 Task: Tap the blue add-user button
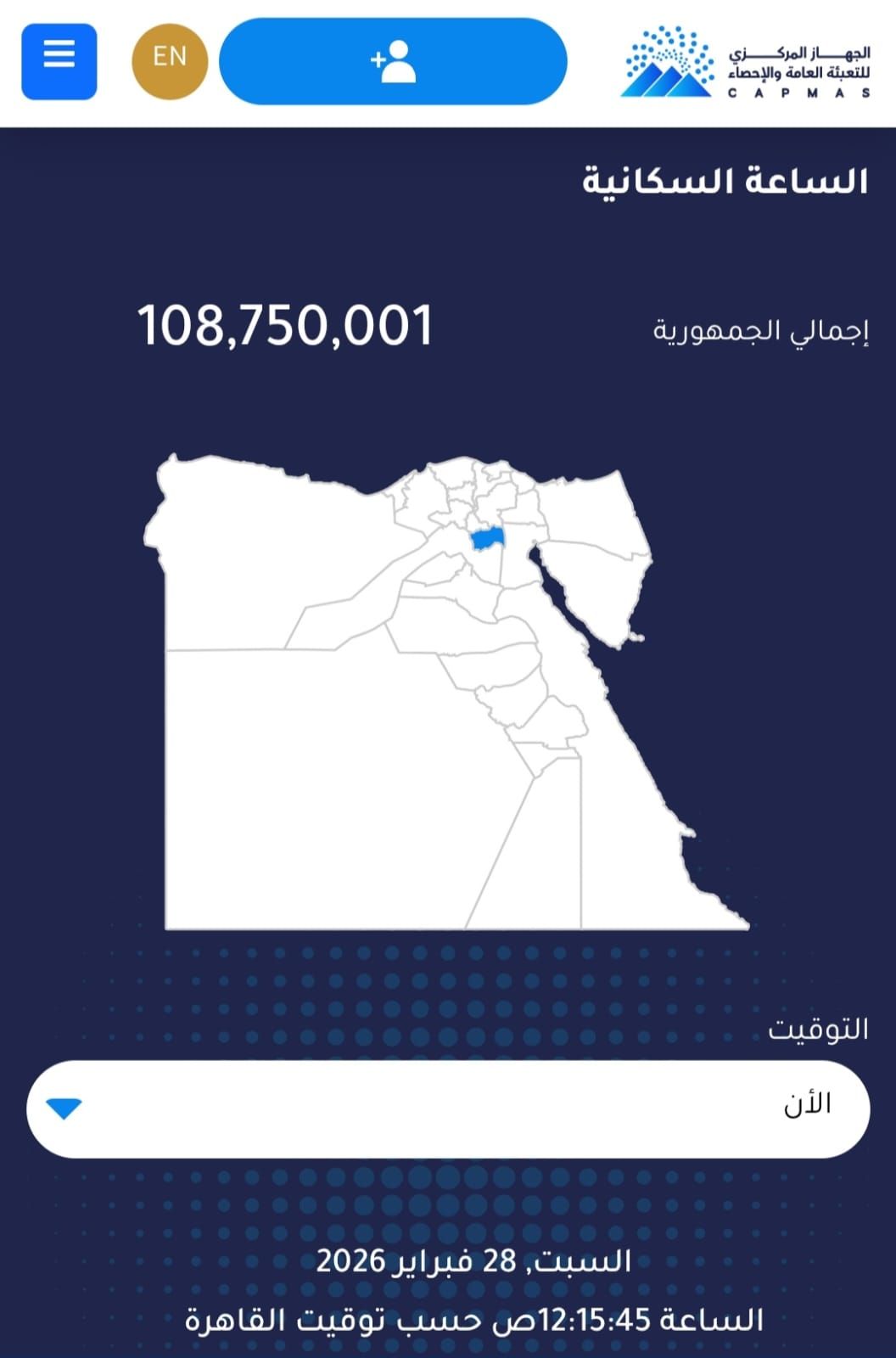pos(393,61)
